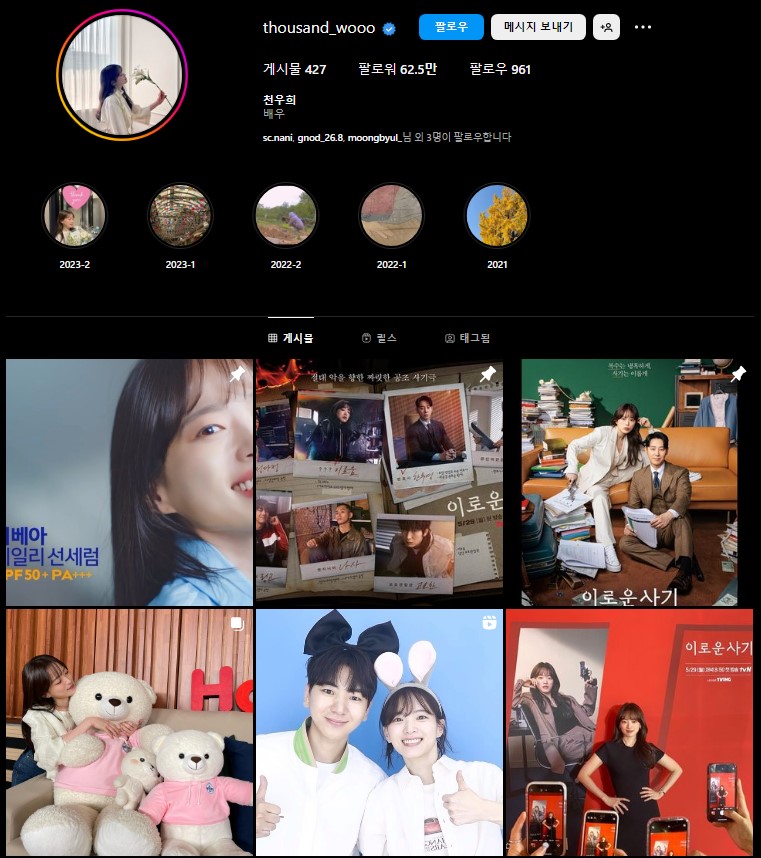
Task: Click the pin icon on the 이로운 사기 poster
Action: (x=738, y=374)
